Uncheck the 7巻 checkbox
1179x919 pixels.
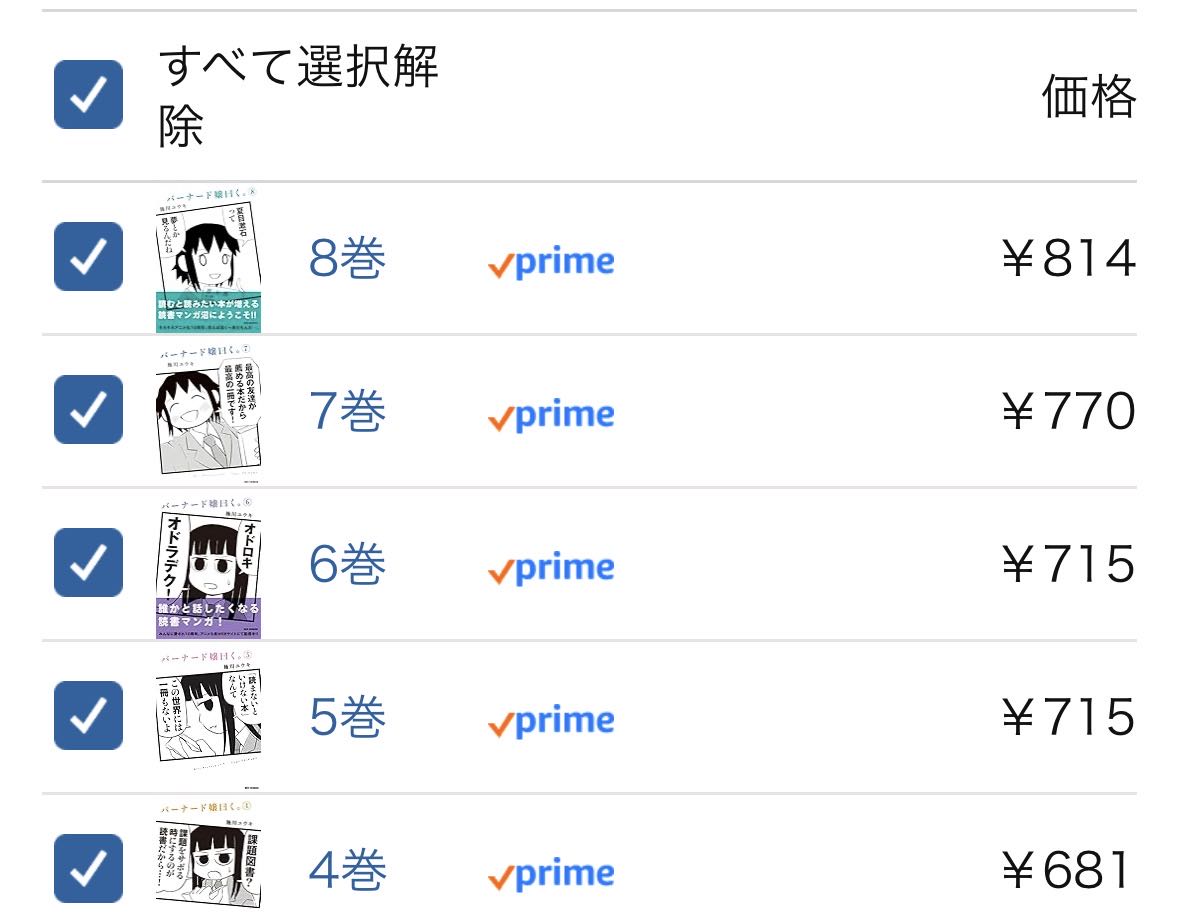[x=88, y=409]
